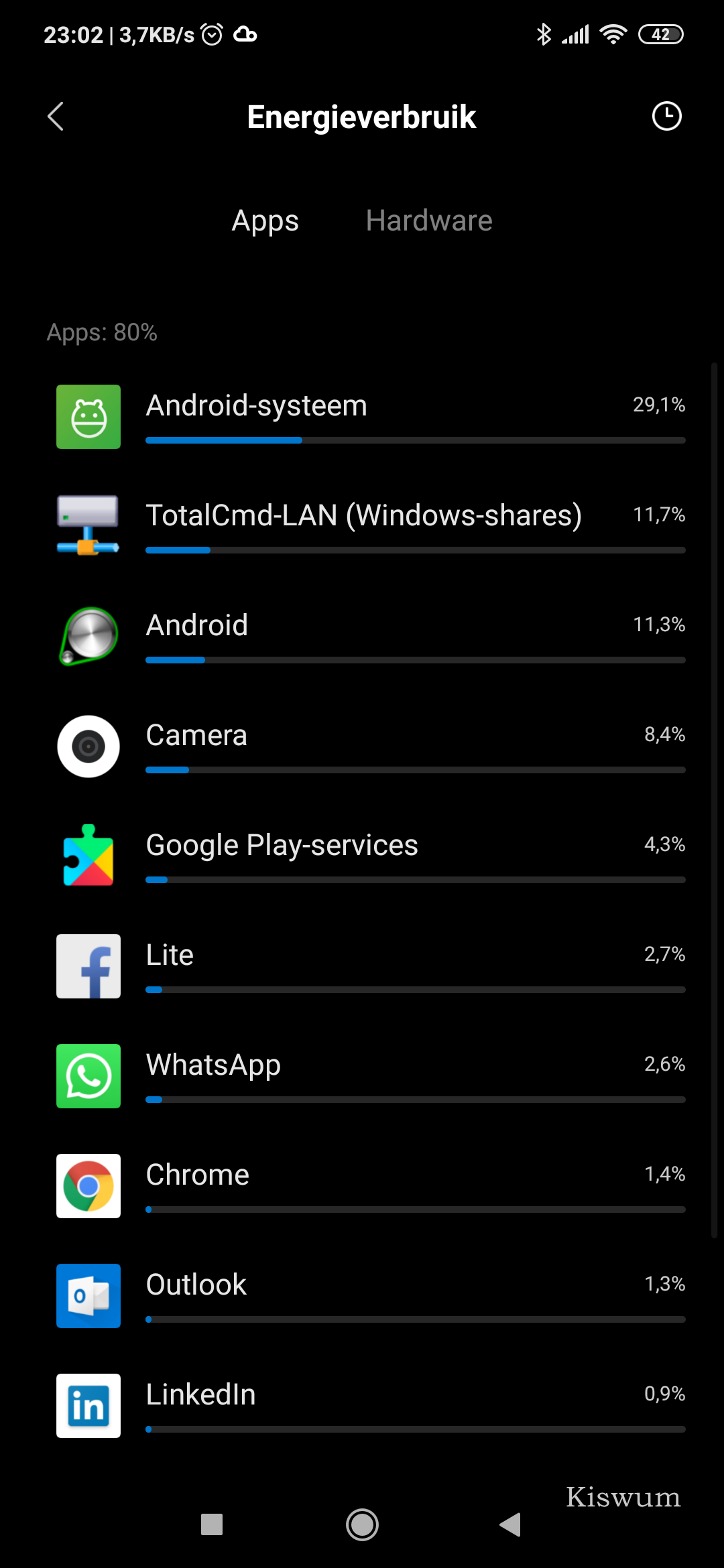The height and width of the screenshot is (1568, 724).
Task: Switch to the Hardware tab
Action: point(429,221)
